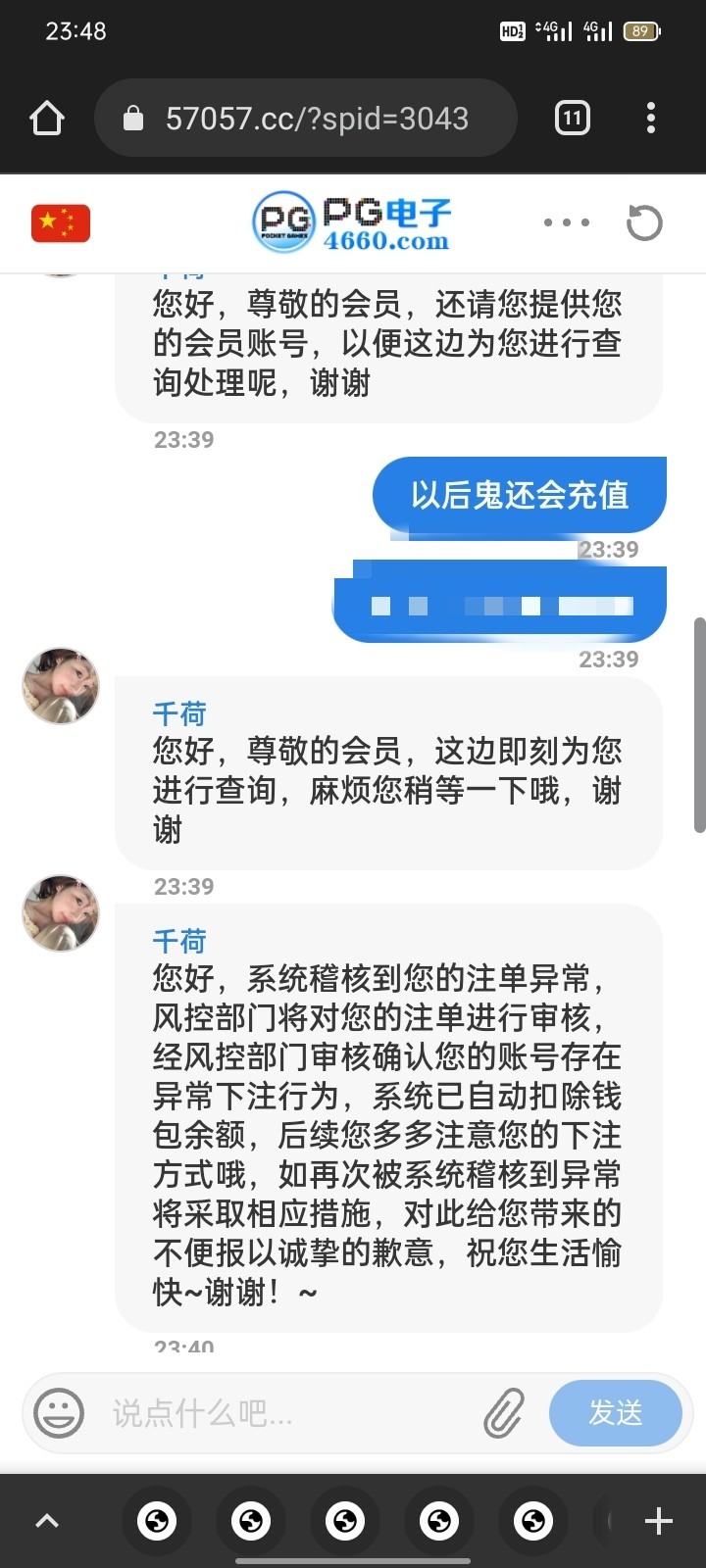This screenshot has height=1568, width=706.
Task: Focus the 说点什么吧 message field
Action: 284,1413
